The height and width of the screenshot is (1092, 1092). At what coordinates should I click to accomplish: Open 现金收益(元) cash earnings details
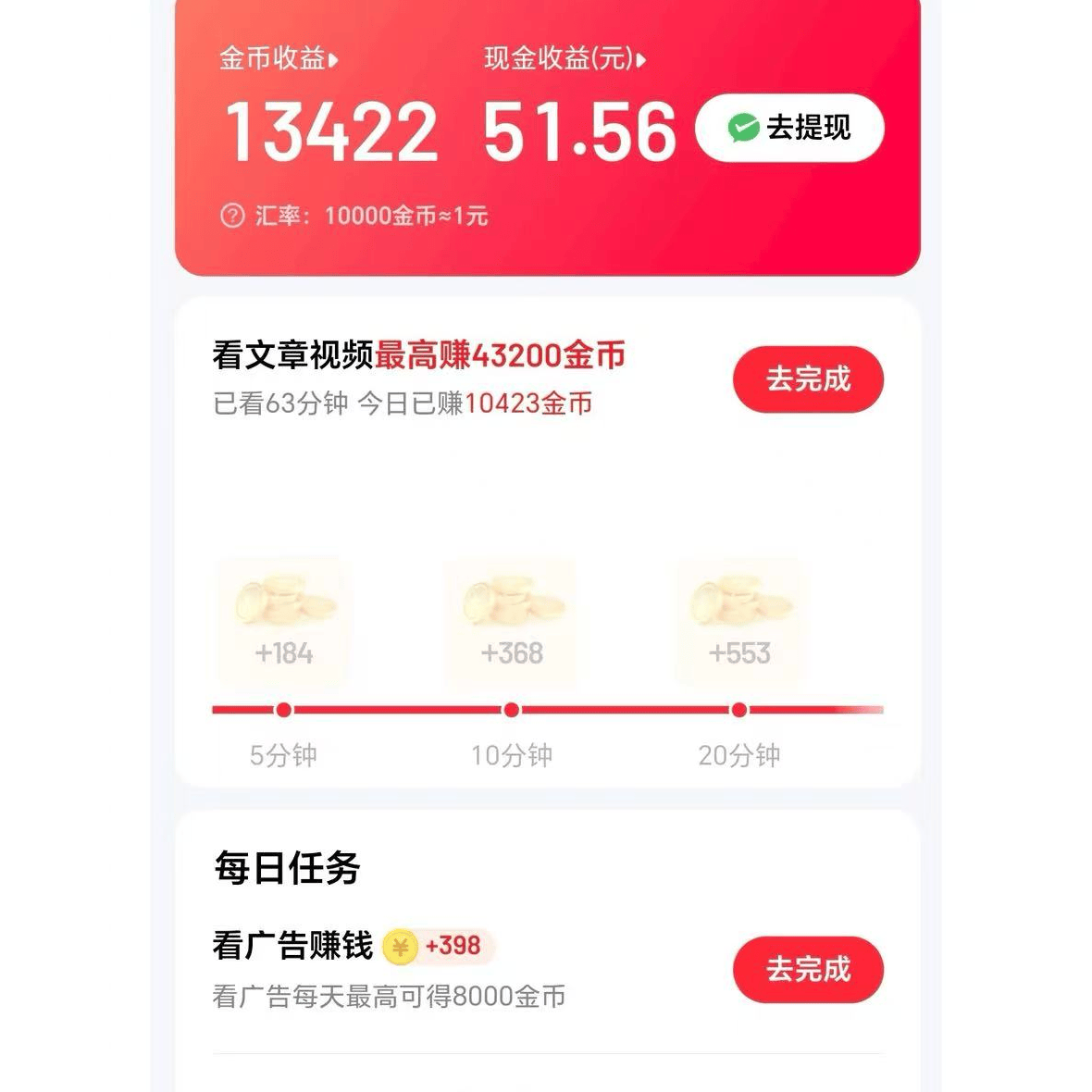coord(565,59)
